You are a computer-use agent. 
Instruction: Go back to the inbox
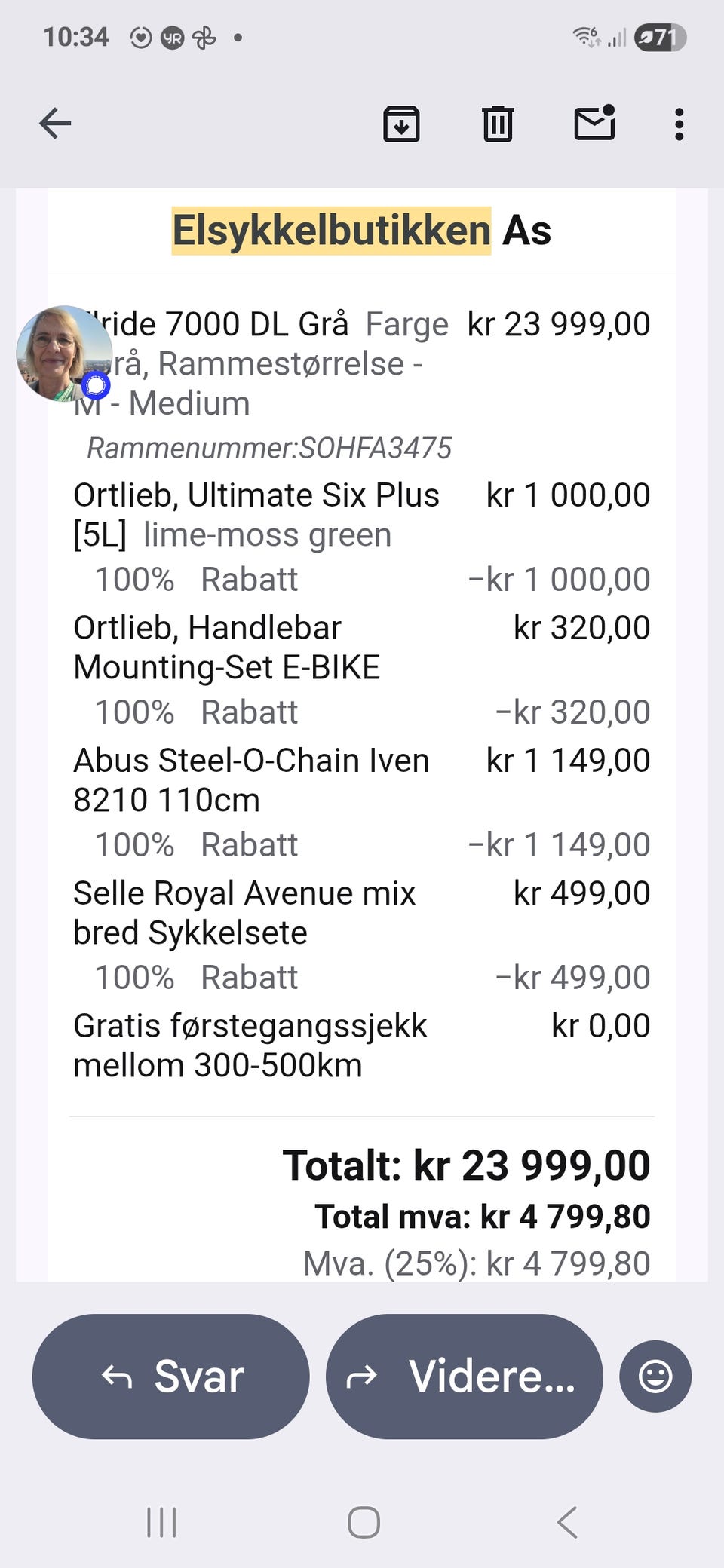pos(55,124)
